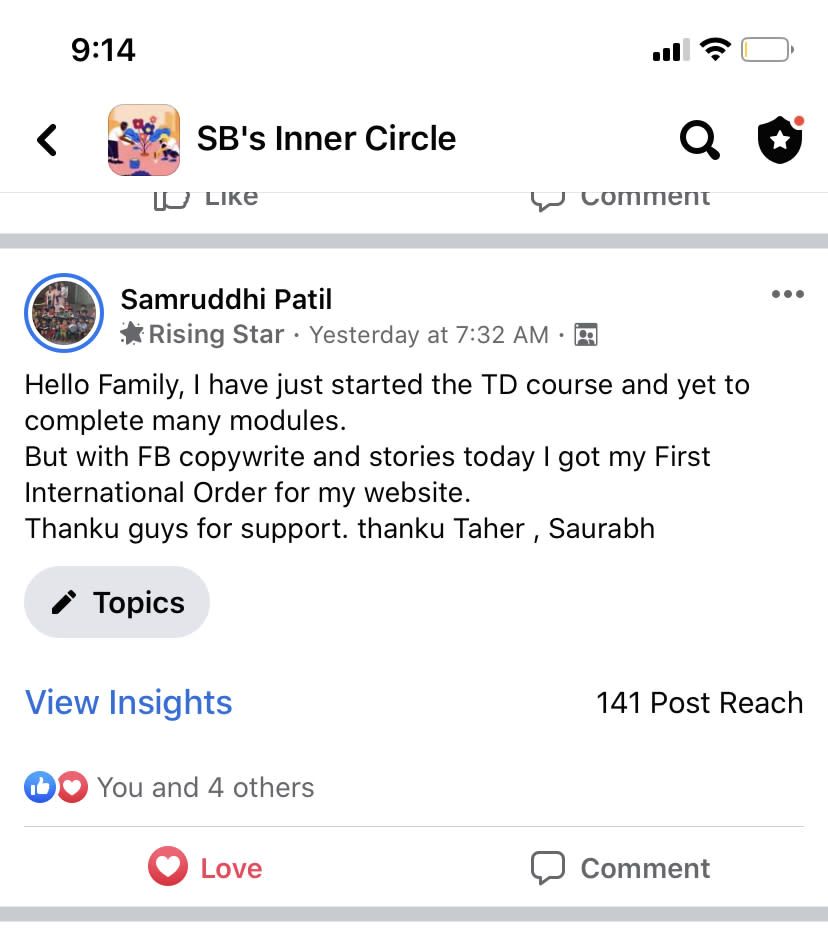The height and width of the screenshot is (933, 828).
Task: Open post options for Samruddhi Patil's post
Action: tap(787, 294)
